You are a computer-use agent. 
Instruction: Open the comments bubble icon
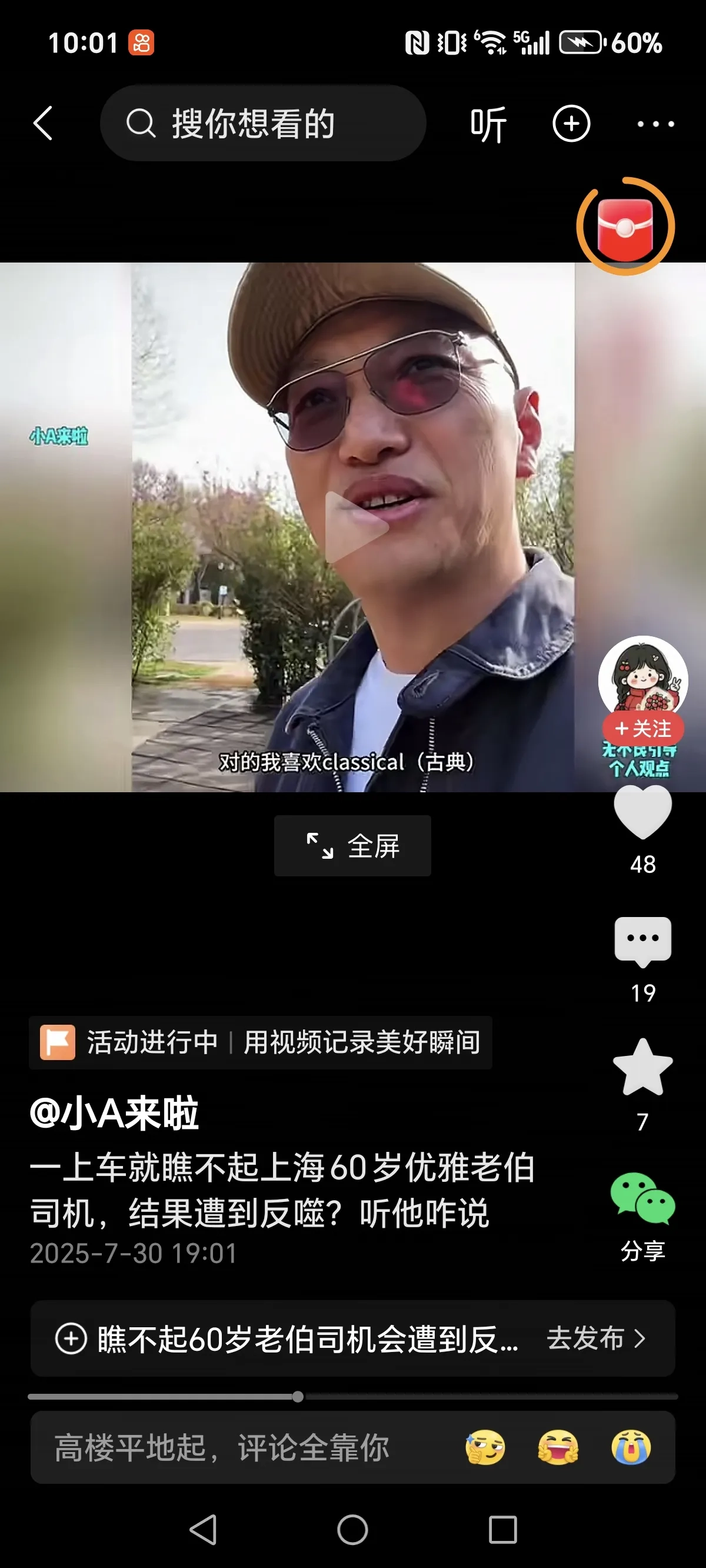(x=642, y=941)
